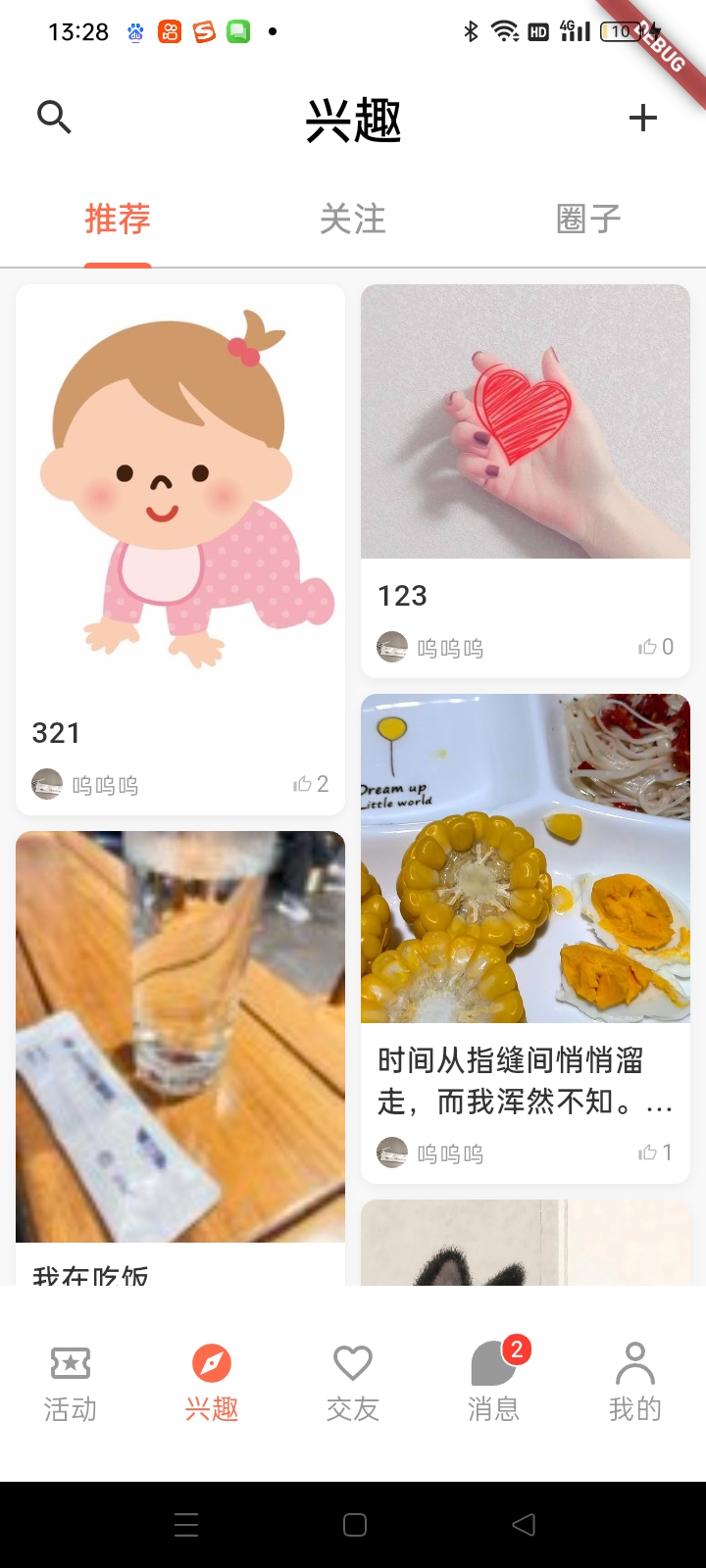Image resolution: width=706 pixels, height=1568 pixels.
Task: Open the 圈子 tab
Action: coord(587,220)
